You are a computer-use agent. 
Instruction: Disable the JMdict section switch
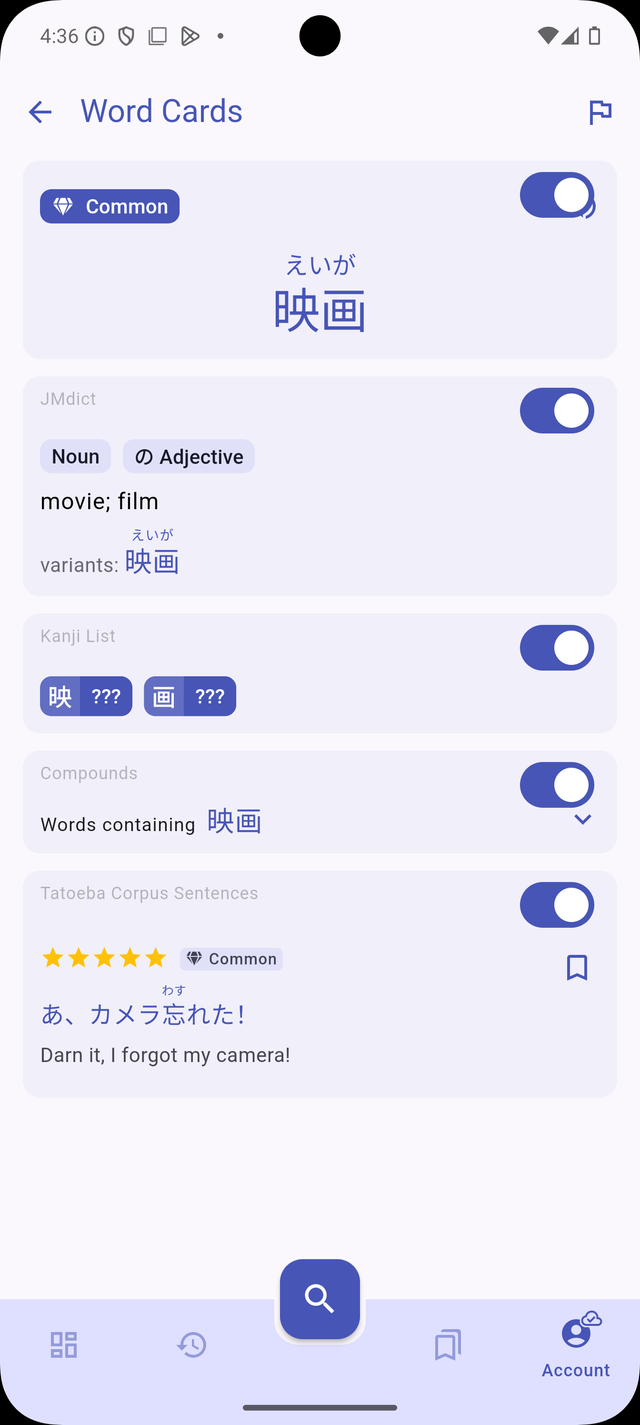coord(557,411)
